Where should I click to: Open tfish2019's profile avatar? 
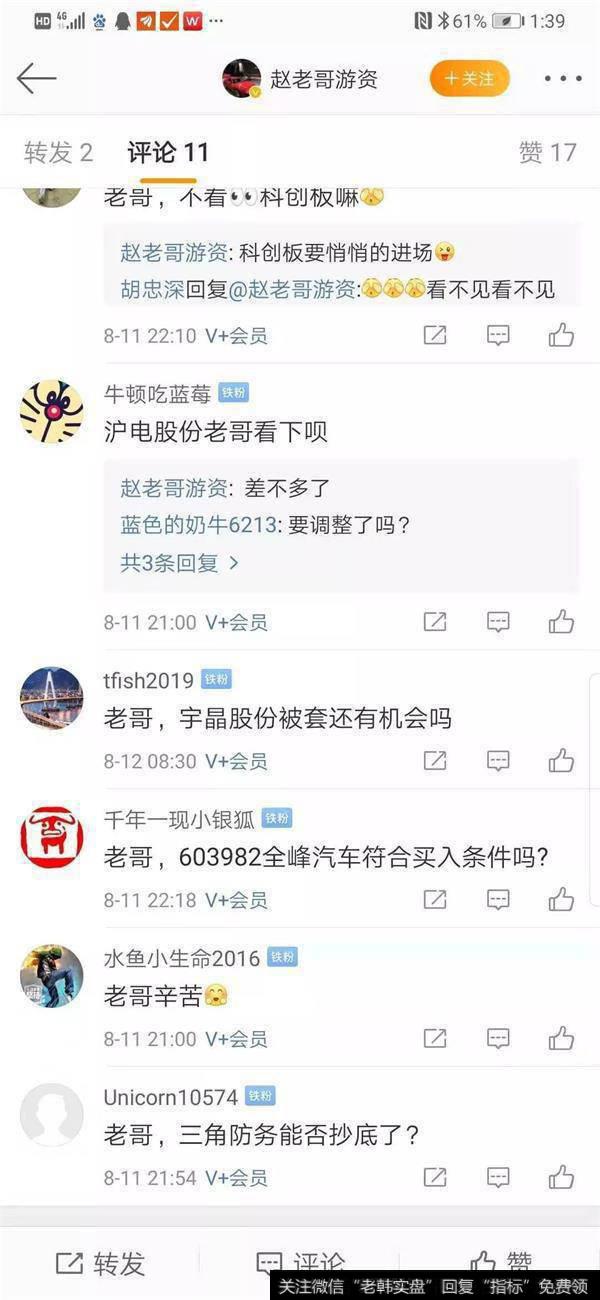tap(52, 698)
